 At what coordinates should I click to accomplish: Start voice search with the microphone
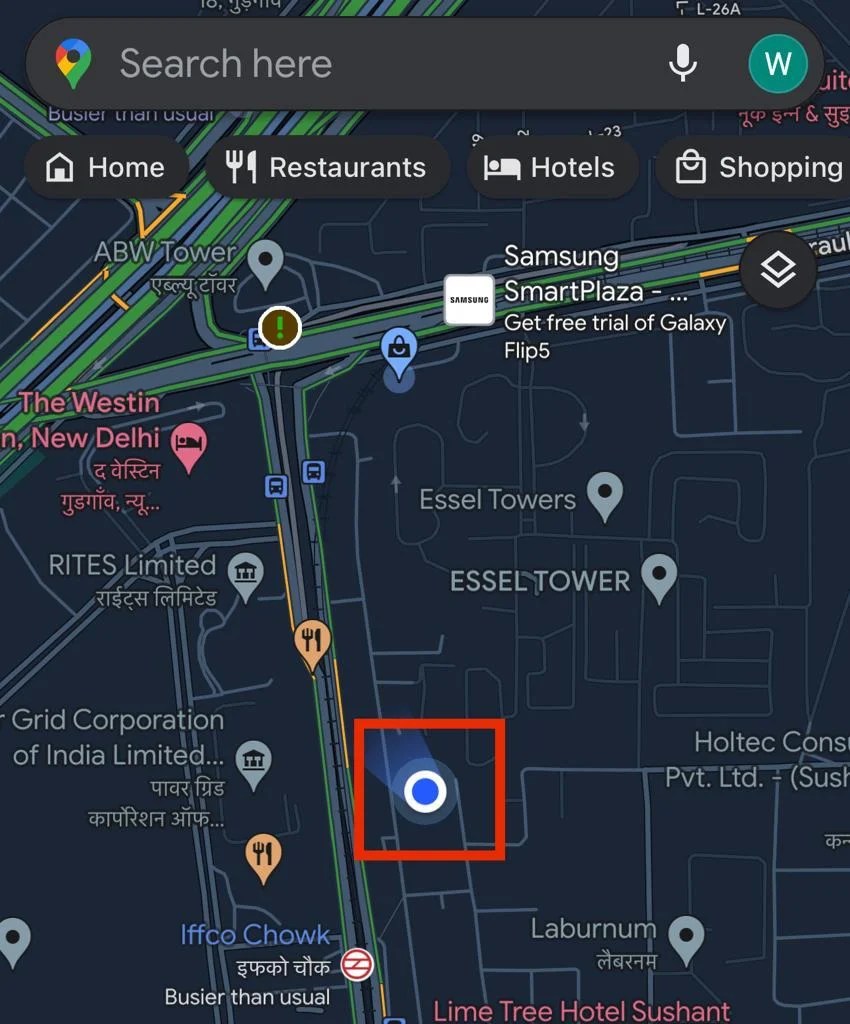point(683,65)
